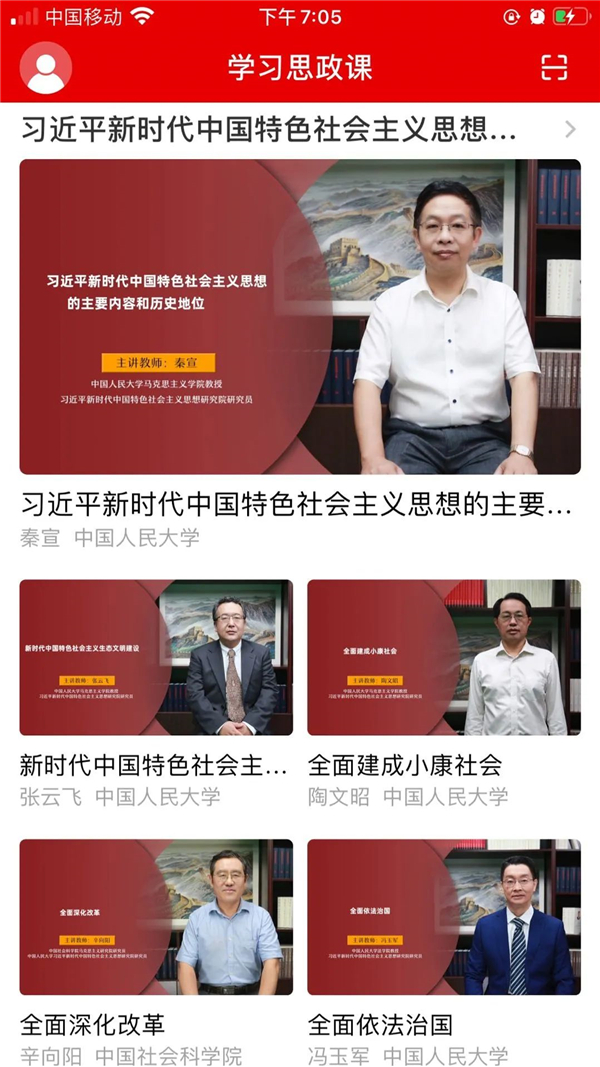Expand the 习近平新时代中国特色社会主义思想 section chevron
This screenshot has width=600, height=1067.
click(x=570, y=129)
